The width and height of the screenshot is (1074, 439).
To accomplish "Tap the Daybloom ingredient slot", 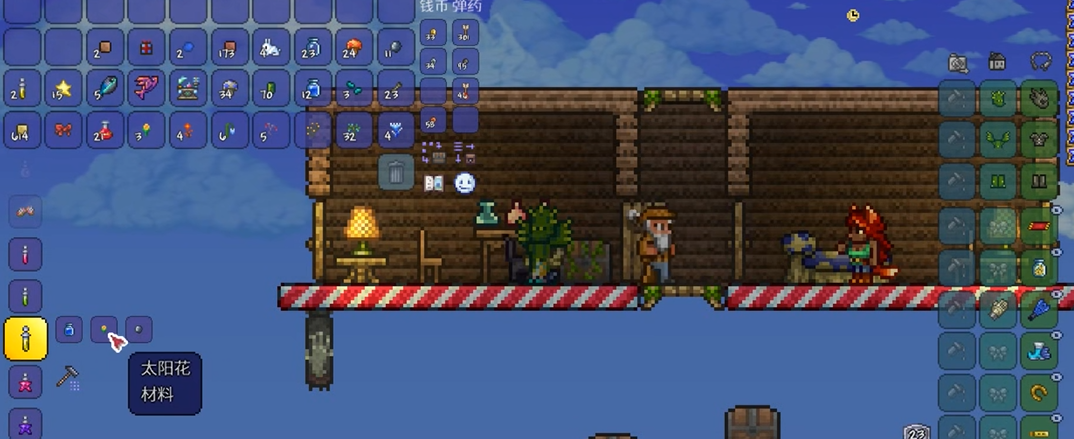I will 103,329.
